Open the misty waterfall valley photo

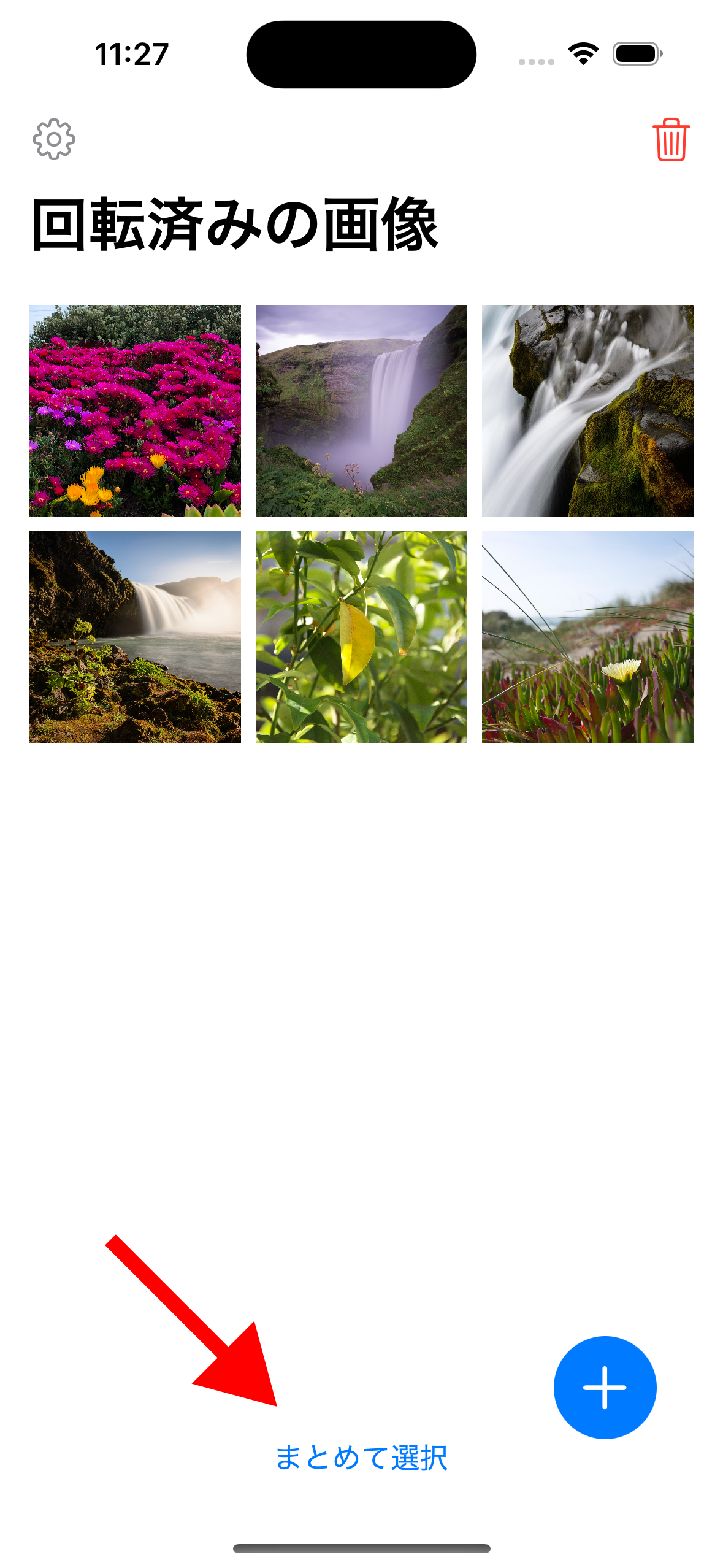coord(361,410)
